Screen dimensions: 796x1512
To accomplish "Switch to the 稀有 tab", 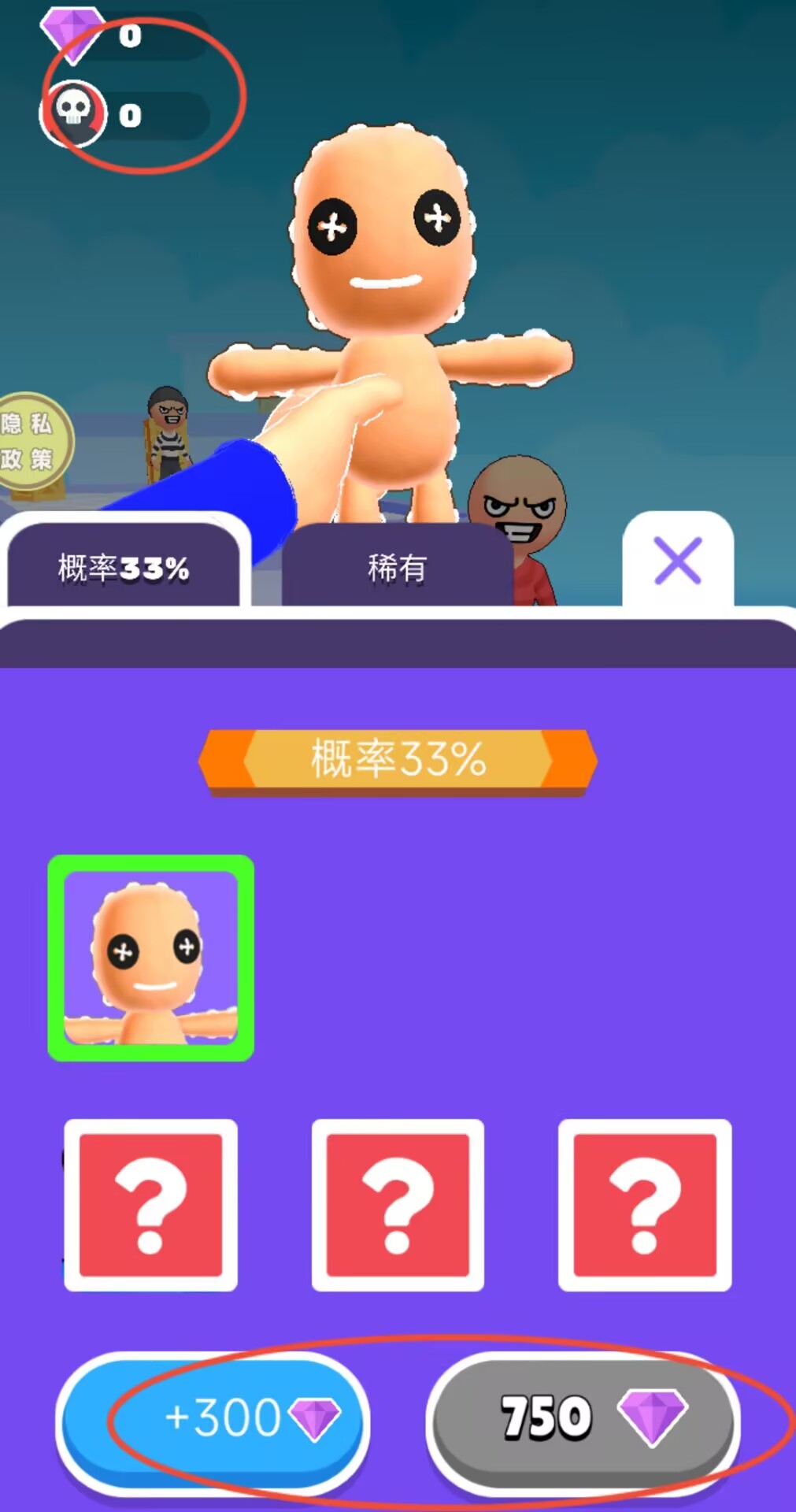I will [x=397, y=568].
